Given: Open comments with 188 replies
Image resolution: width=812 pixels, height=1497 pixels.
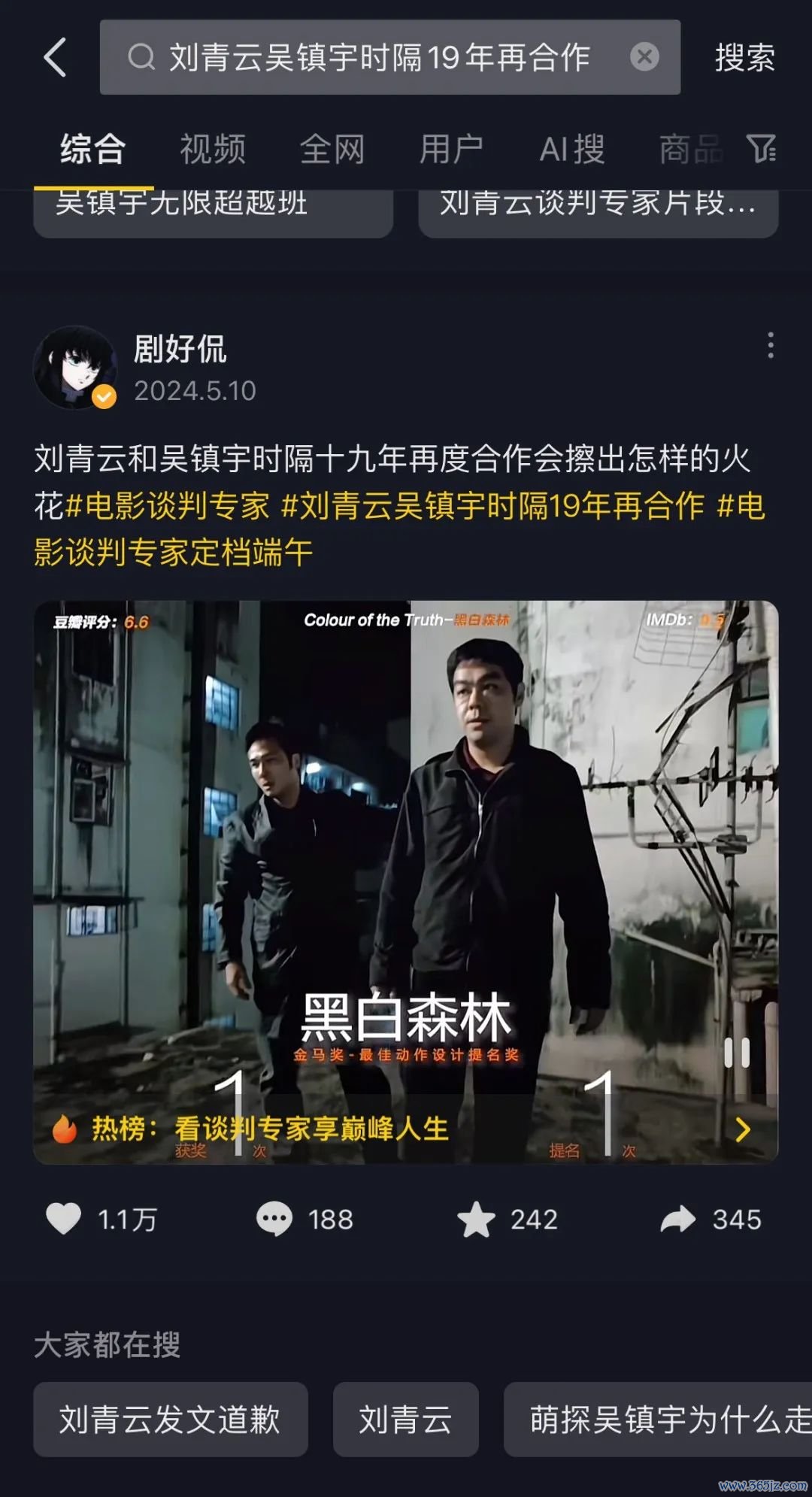Looking at the screenshot, I should coord(275,1219).
